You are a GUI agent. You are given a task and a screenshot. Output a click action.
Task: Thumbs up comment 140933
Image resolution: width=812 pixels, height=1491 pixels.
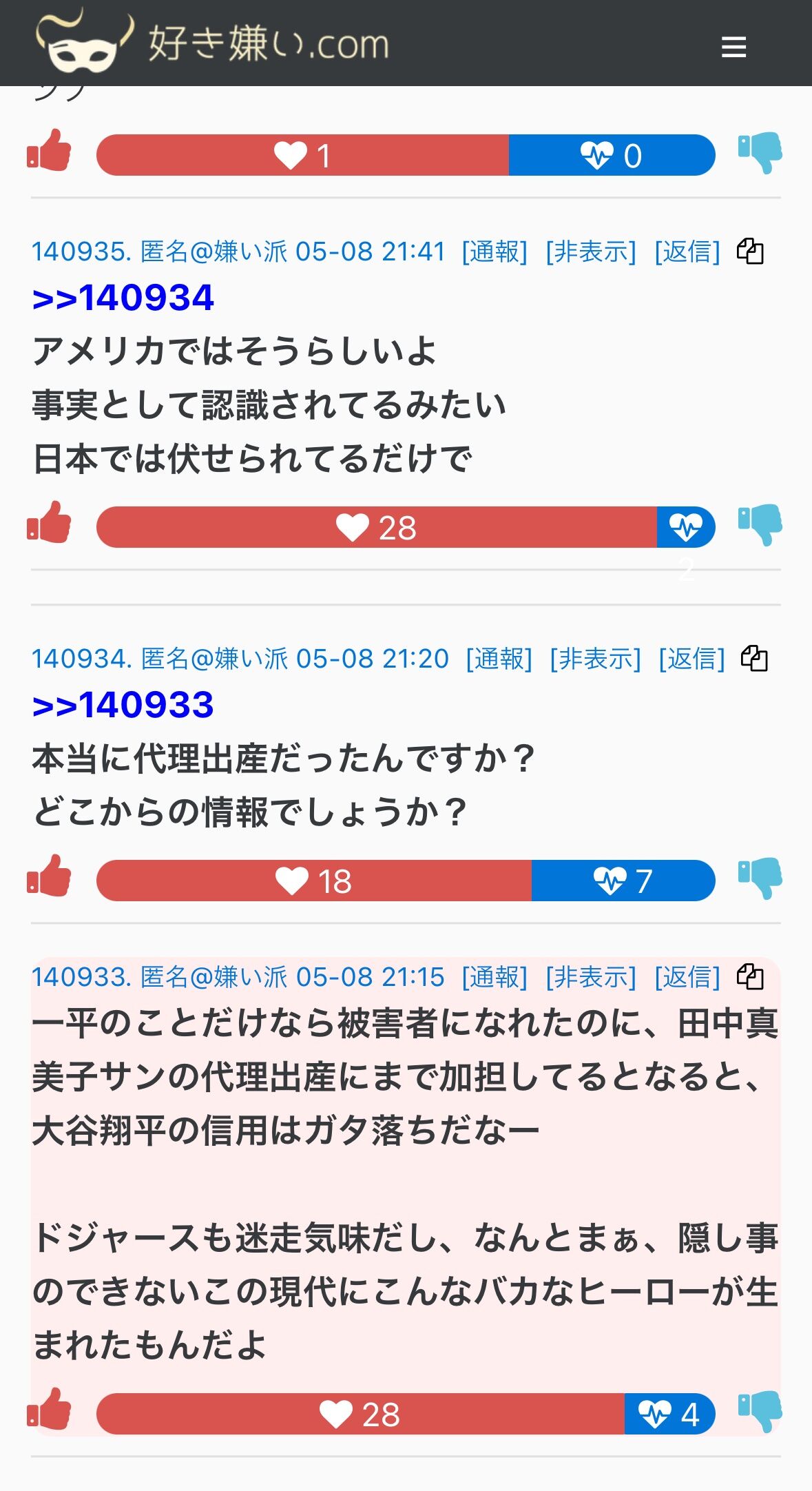(49, 1409)
